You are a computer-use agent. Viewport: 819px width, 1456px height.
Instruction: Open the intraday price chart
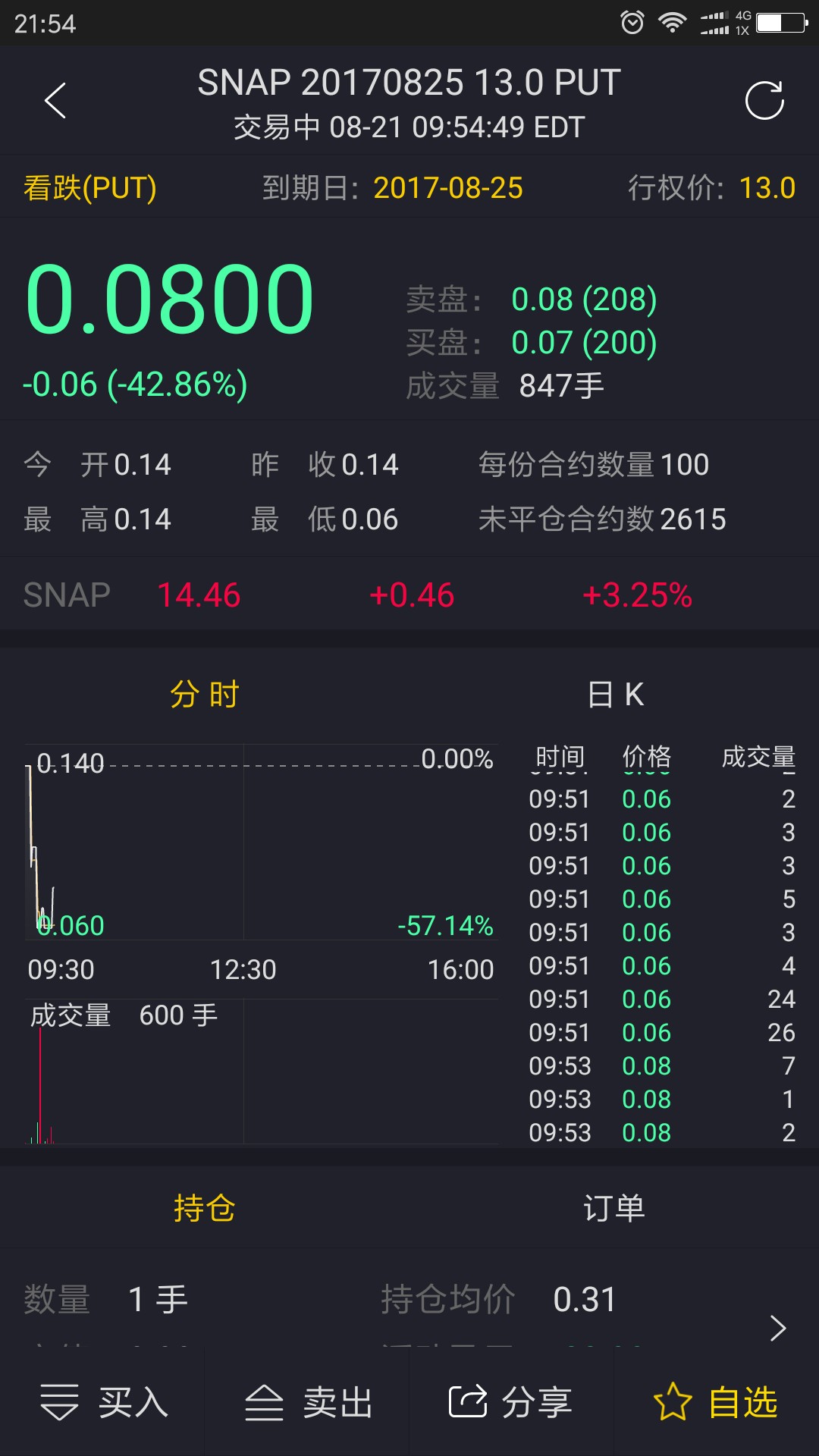(x=262, y=842)
